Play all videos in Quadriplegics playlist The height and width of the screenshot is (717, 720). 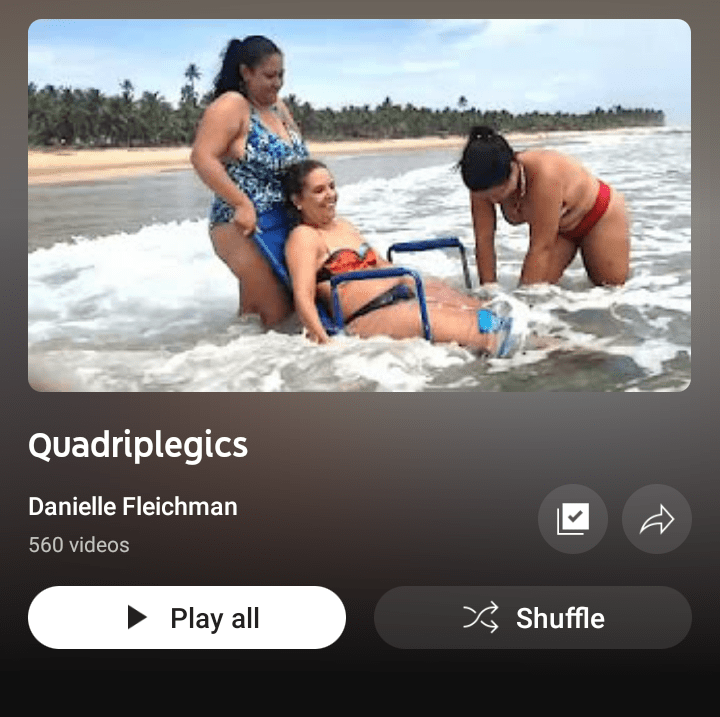[187, 618]
